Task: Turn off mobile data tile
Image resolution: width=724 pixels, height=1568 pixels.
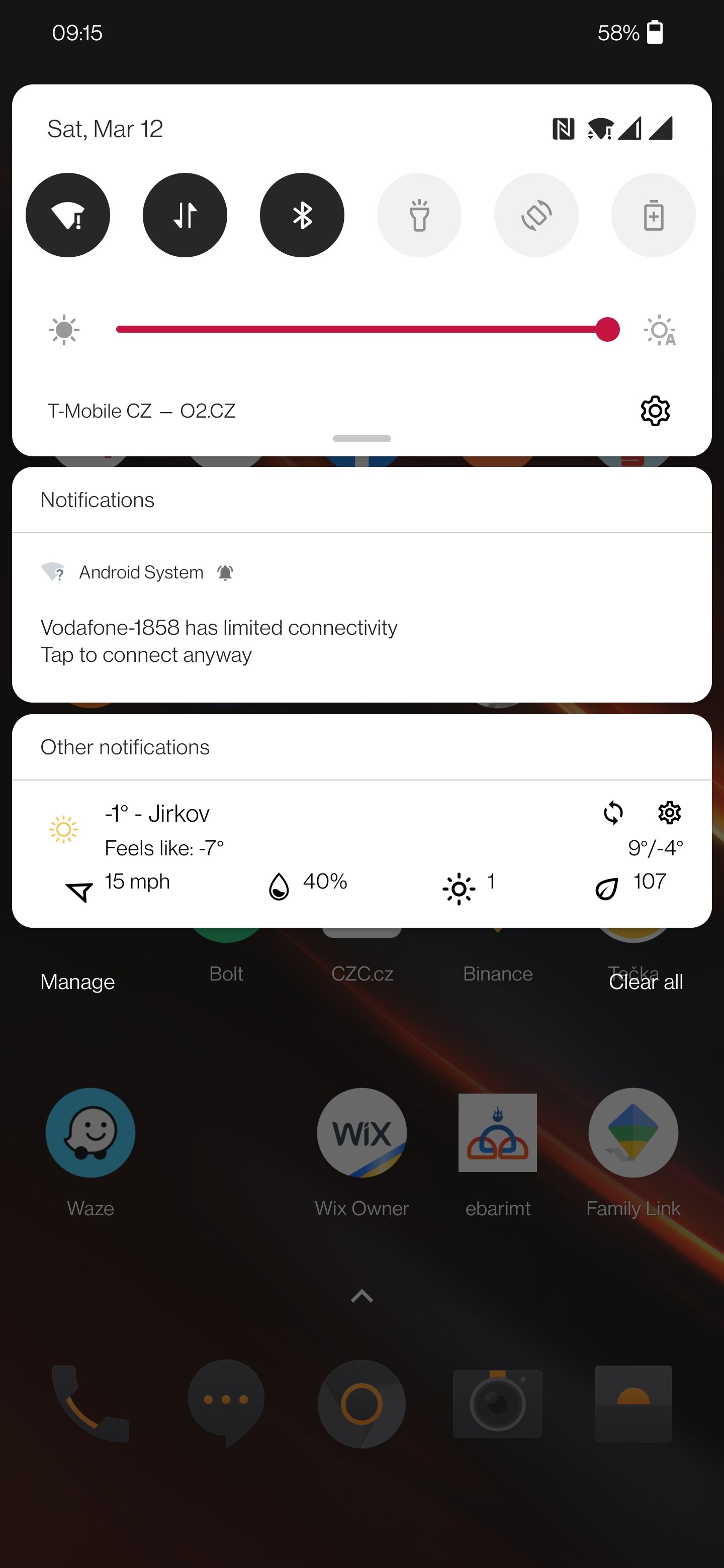Action: (185, 215)
